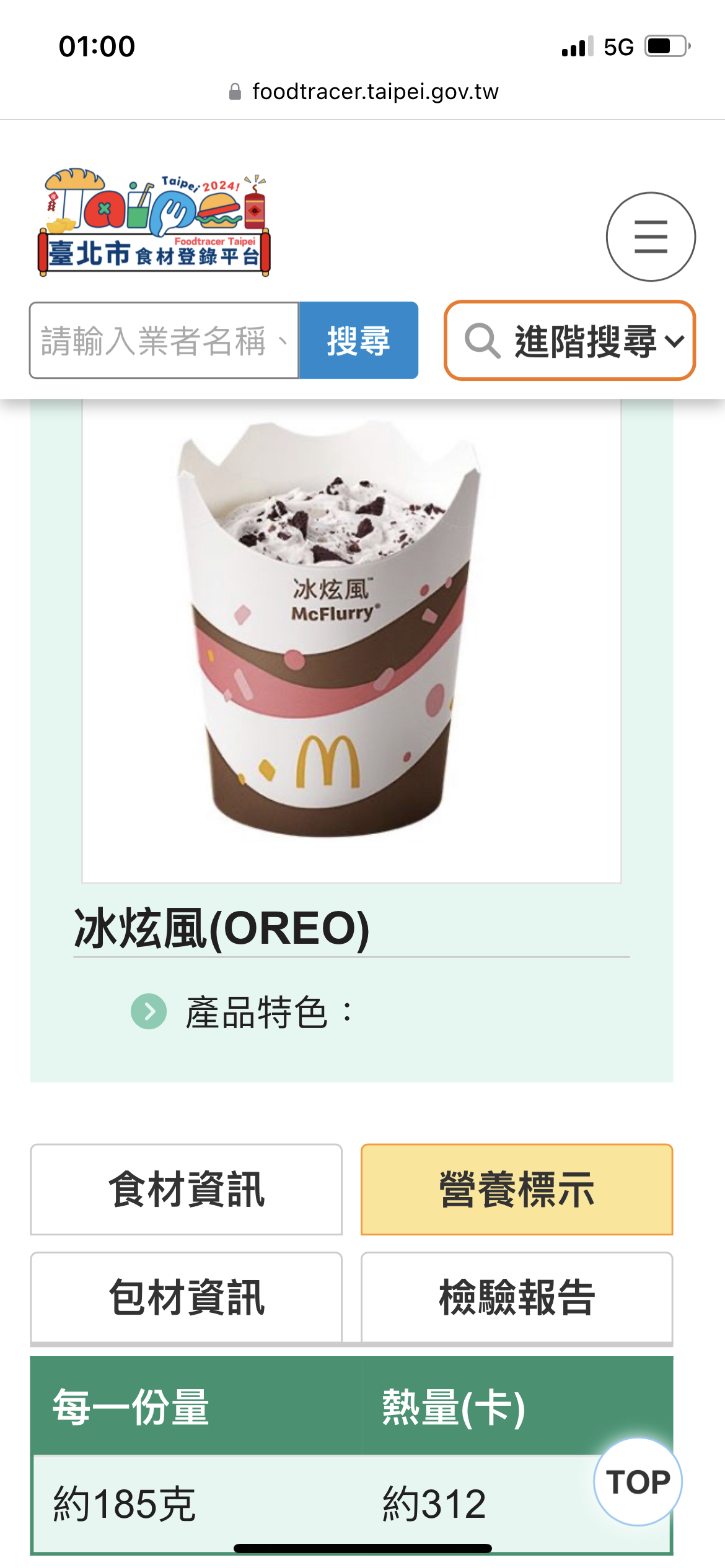
Task: Select the 營養標示 tab
Action: coord(517,1190)
